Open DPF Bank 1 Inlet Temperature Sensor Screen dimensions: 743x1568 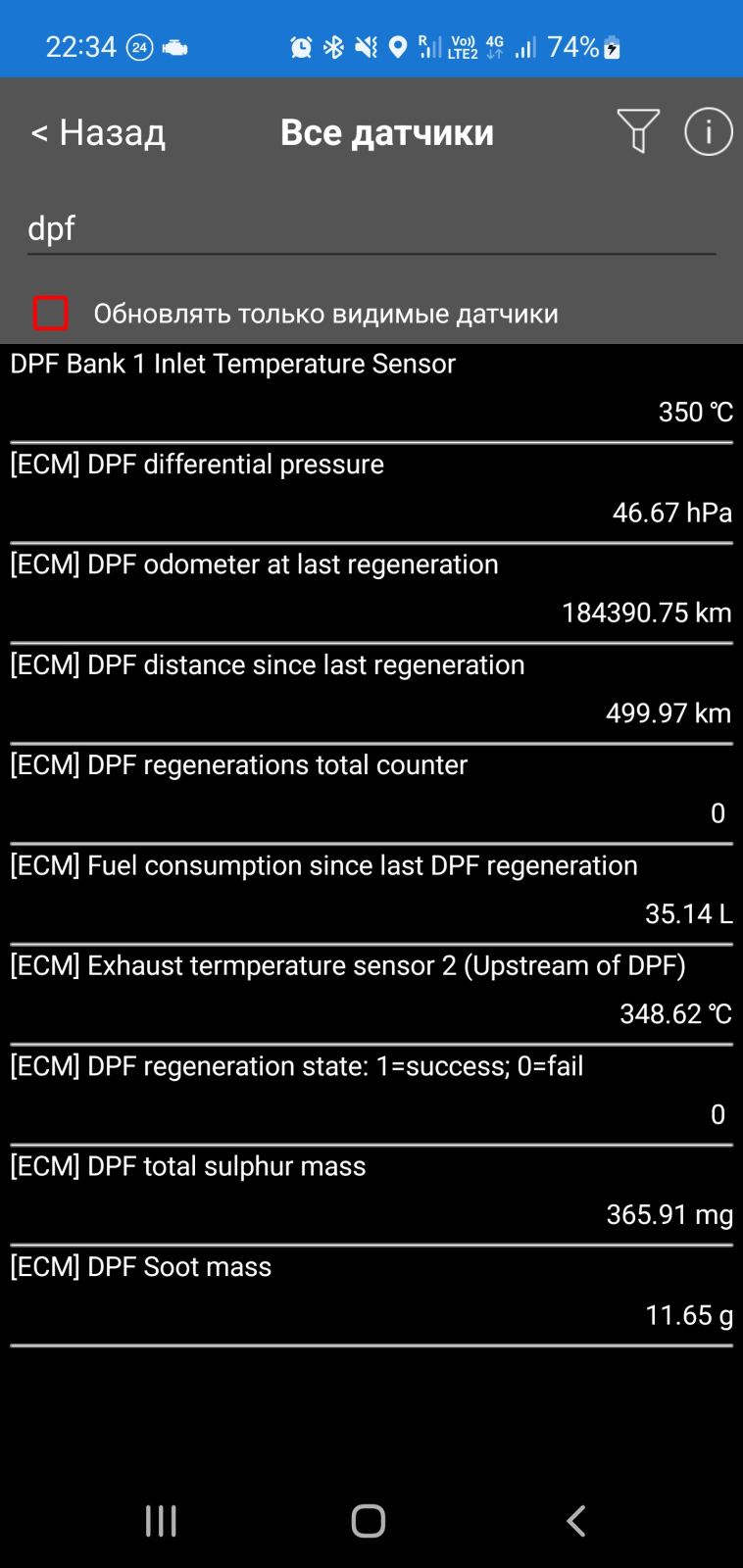pos(371,388)
